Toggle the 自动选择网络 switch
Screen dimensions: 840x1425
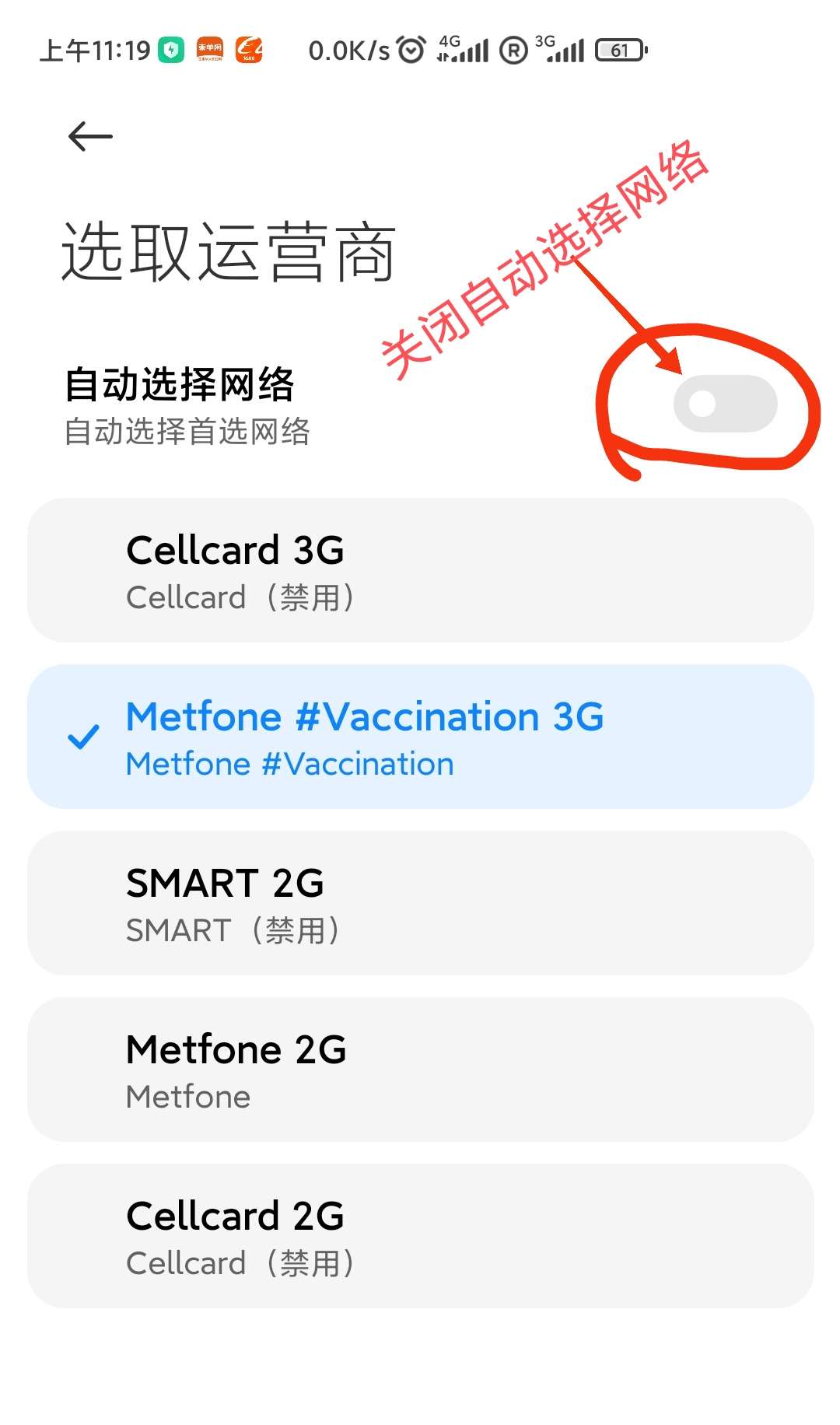725,404
